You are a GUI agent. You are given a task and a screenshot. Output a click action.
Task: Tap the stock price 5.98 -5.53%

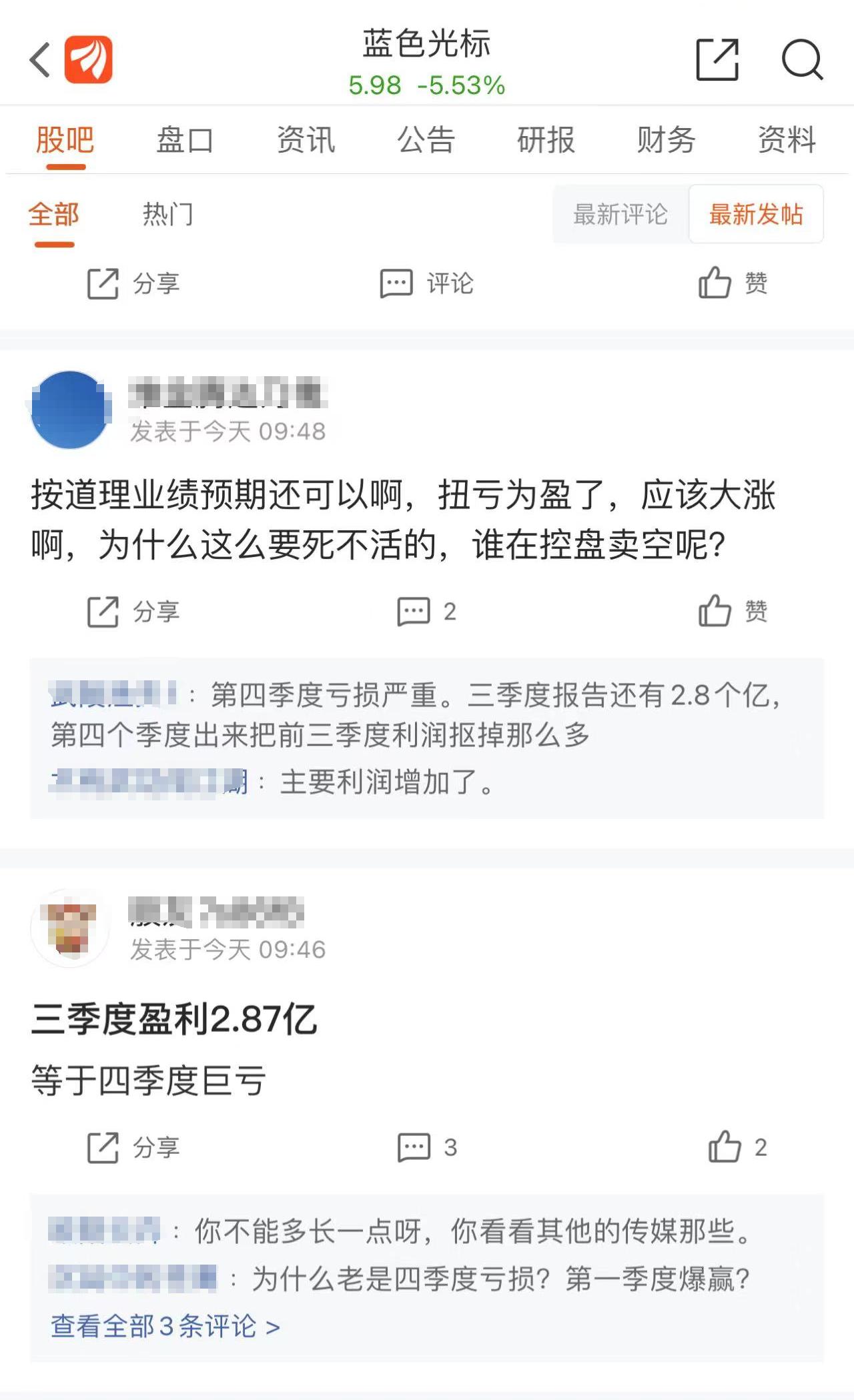(426, 85)
